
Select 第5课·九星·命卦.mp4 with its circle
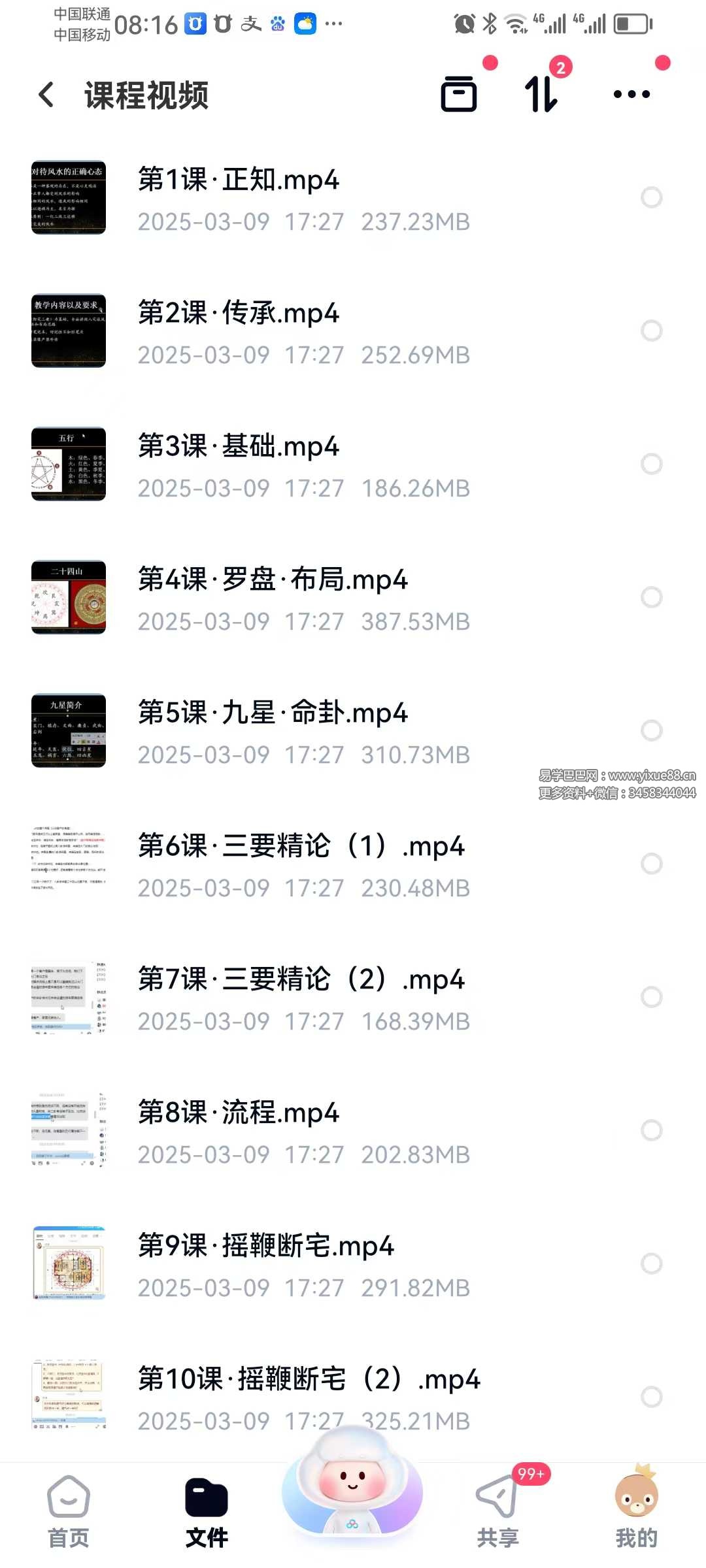(652, 730)
